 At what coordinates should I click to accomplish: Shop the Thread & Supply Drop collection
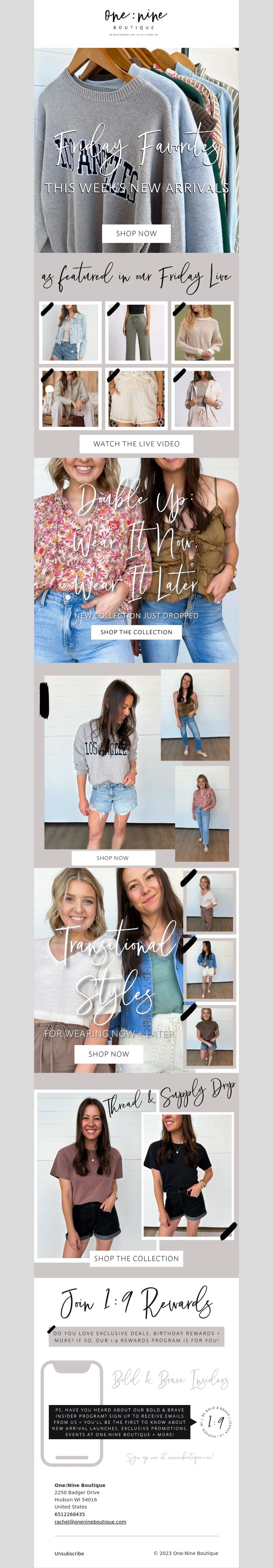(136, 1259)
